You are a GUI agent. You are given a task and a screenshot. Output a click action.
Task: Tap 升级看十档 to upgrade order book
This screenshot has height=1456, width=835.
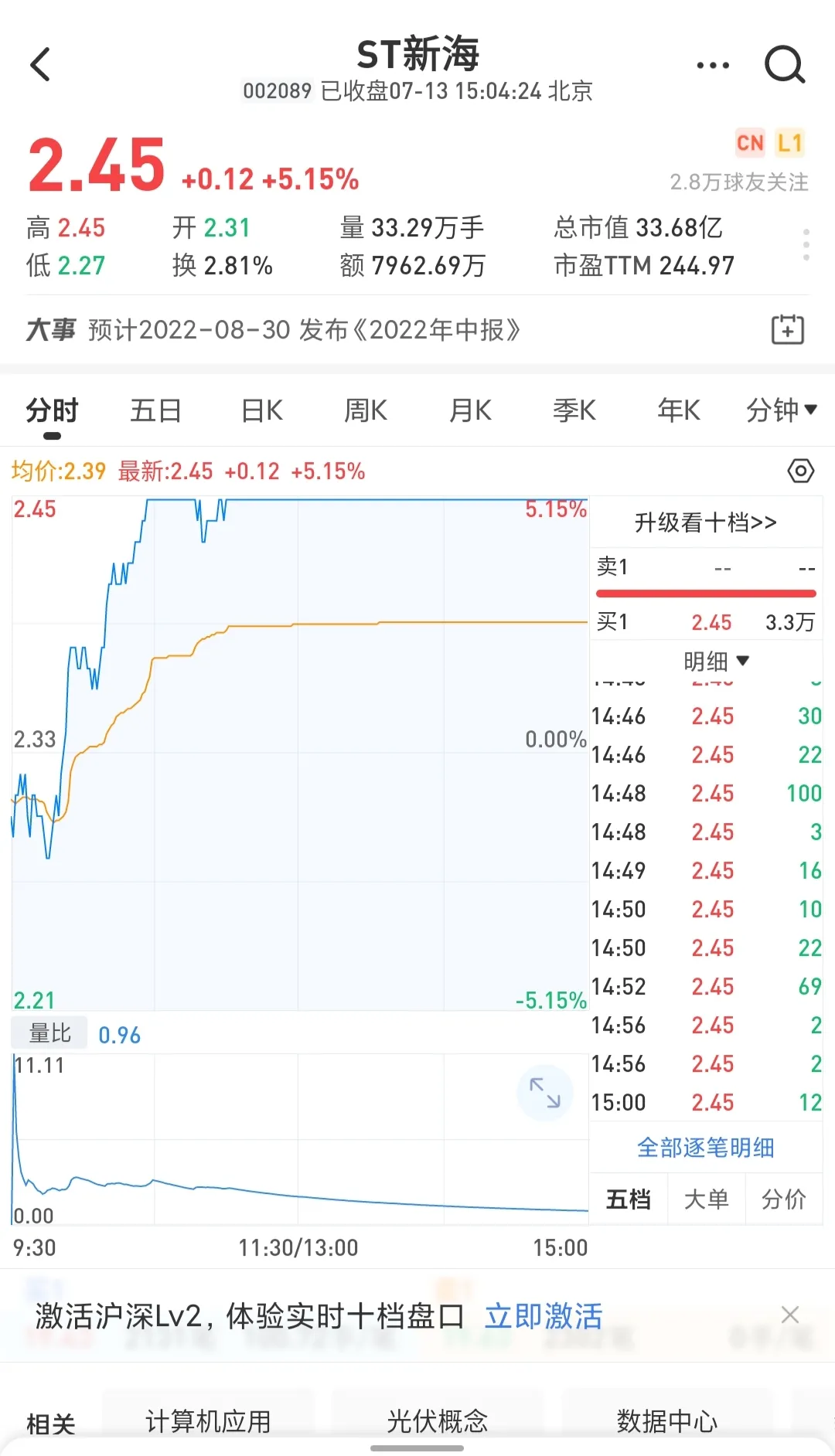[x=705, y=523]
